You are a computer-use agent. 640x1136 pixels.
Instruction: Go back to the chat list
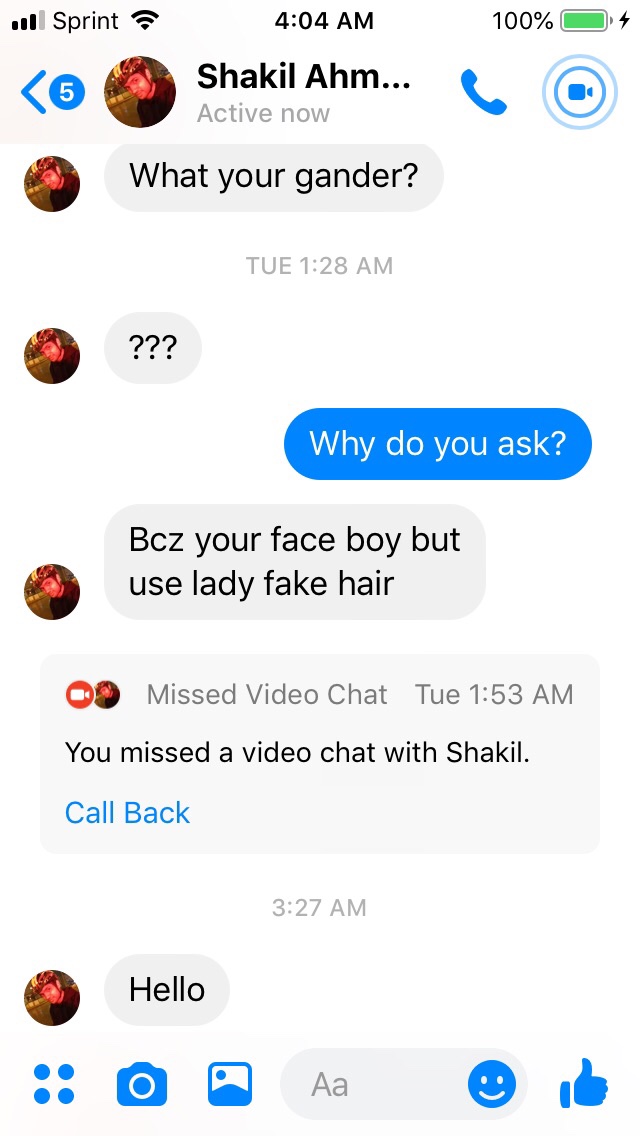pos(50,93)
